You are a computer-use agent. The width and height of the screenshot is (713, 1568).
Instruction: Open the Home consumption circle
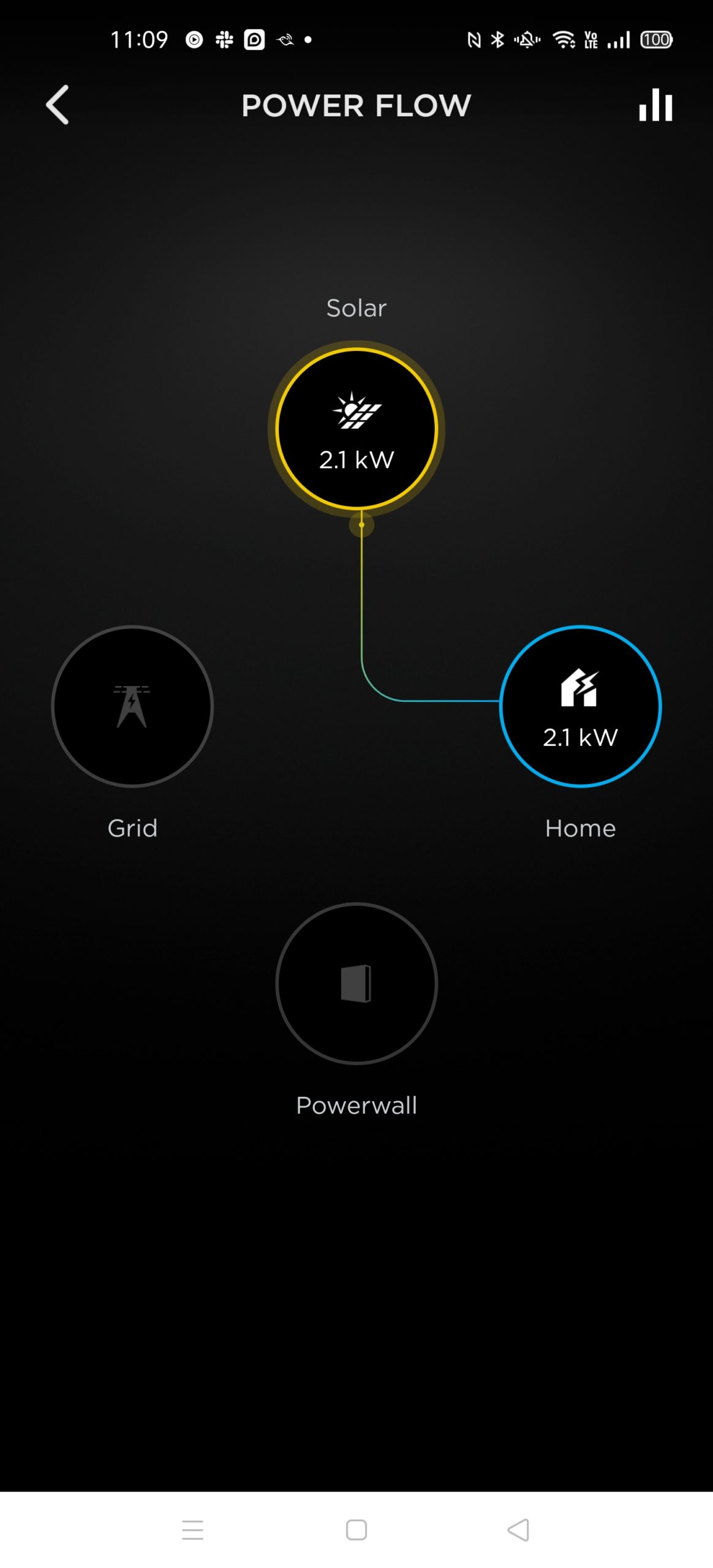coord(580,706)
